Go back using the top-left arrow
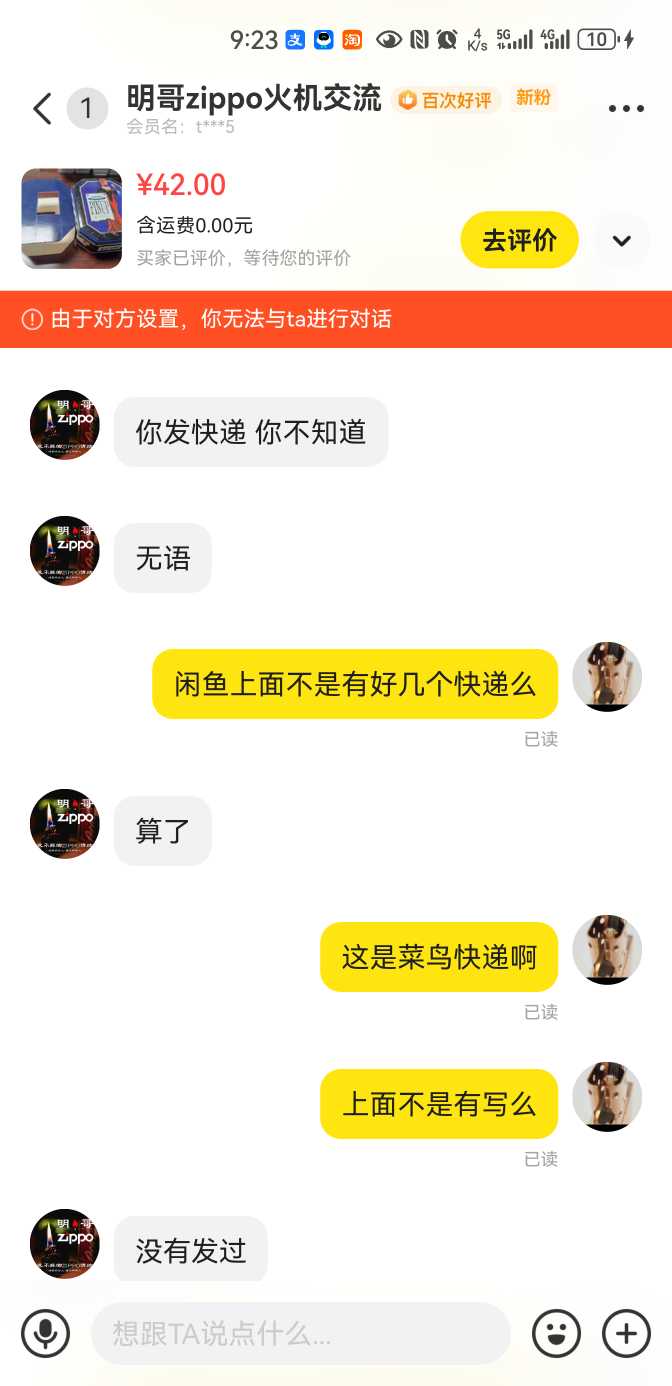Screen dimensions: 672x1386 pyautogui.click(x=42, y=108)
